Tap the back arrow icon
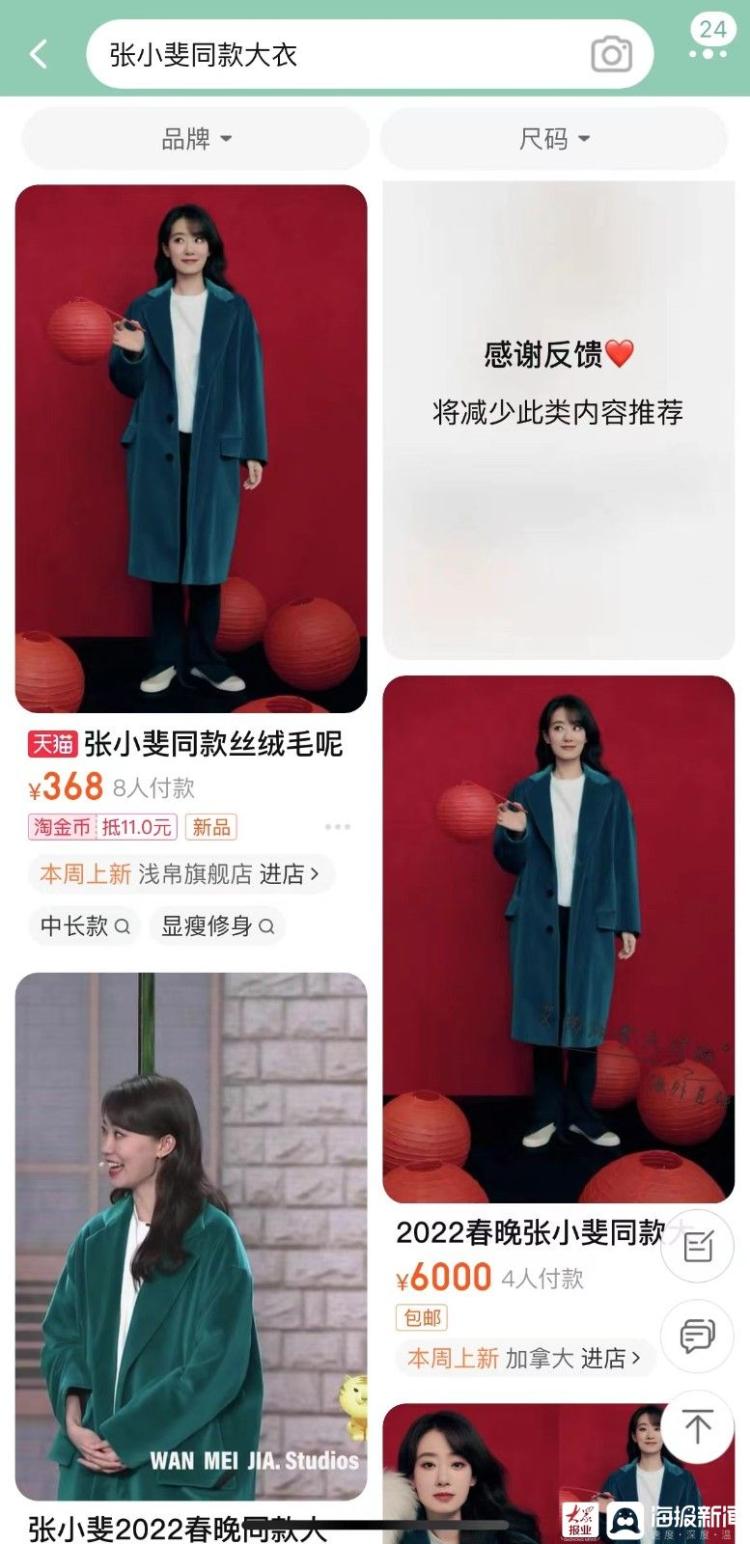Viewport: 750px width, 1544px height. (x=38, y=53)
